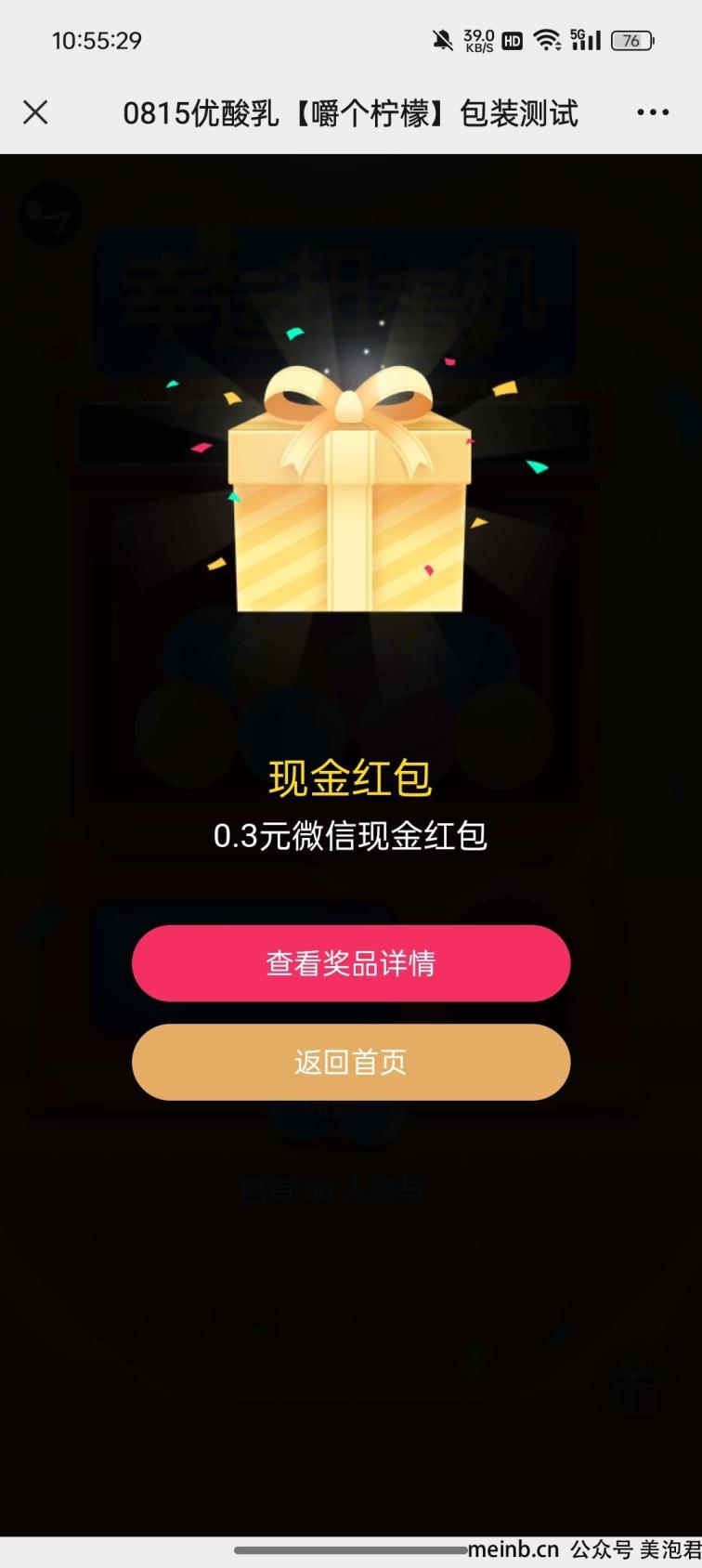The image size is (702, 1568).
Task: Open the three-dot overflow menu
Action: pyautogui.click(x=652, y=112)
